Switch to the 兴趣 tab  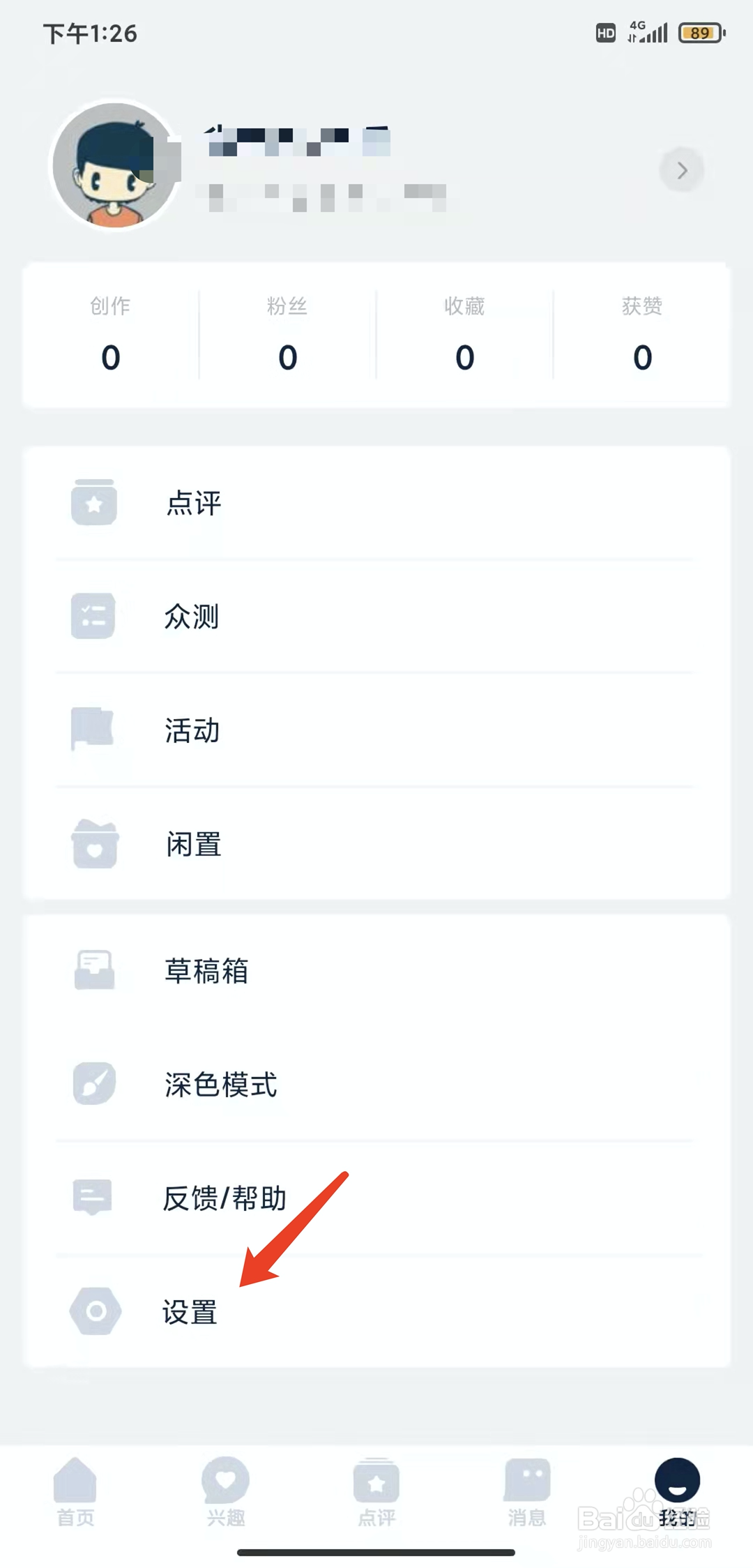coord(225,1491)
